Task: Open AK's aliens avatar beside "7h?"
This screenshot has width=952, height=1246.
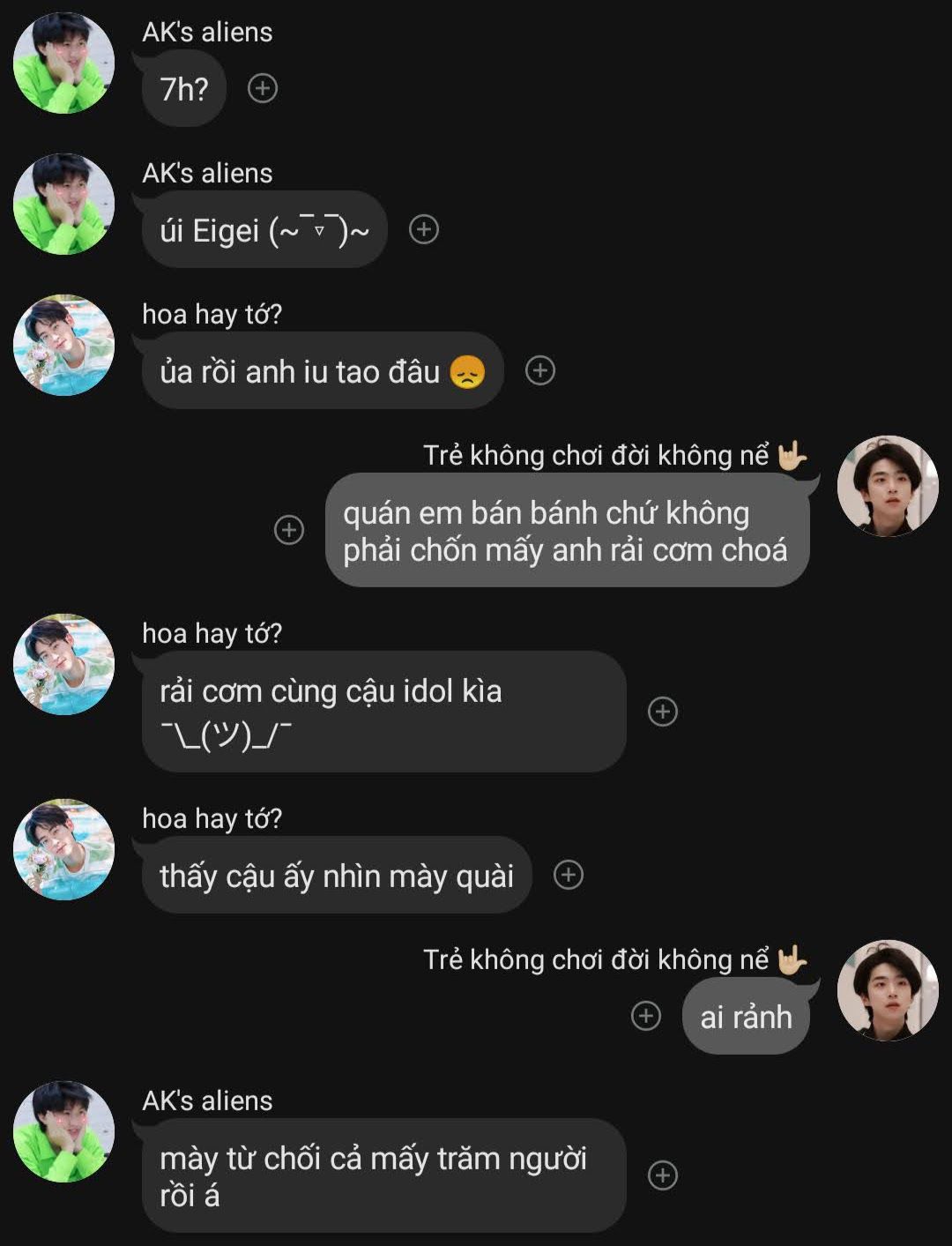Action: coord(63,63)
